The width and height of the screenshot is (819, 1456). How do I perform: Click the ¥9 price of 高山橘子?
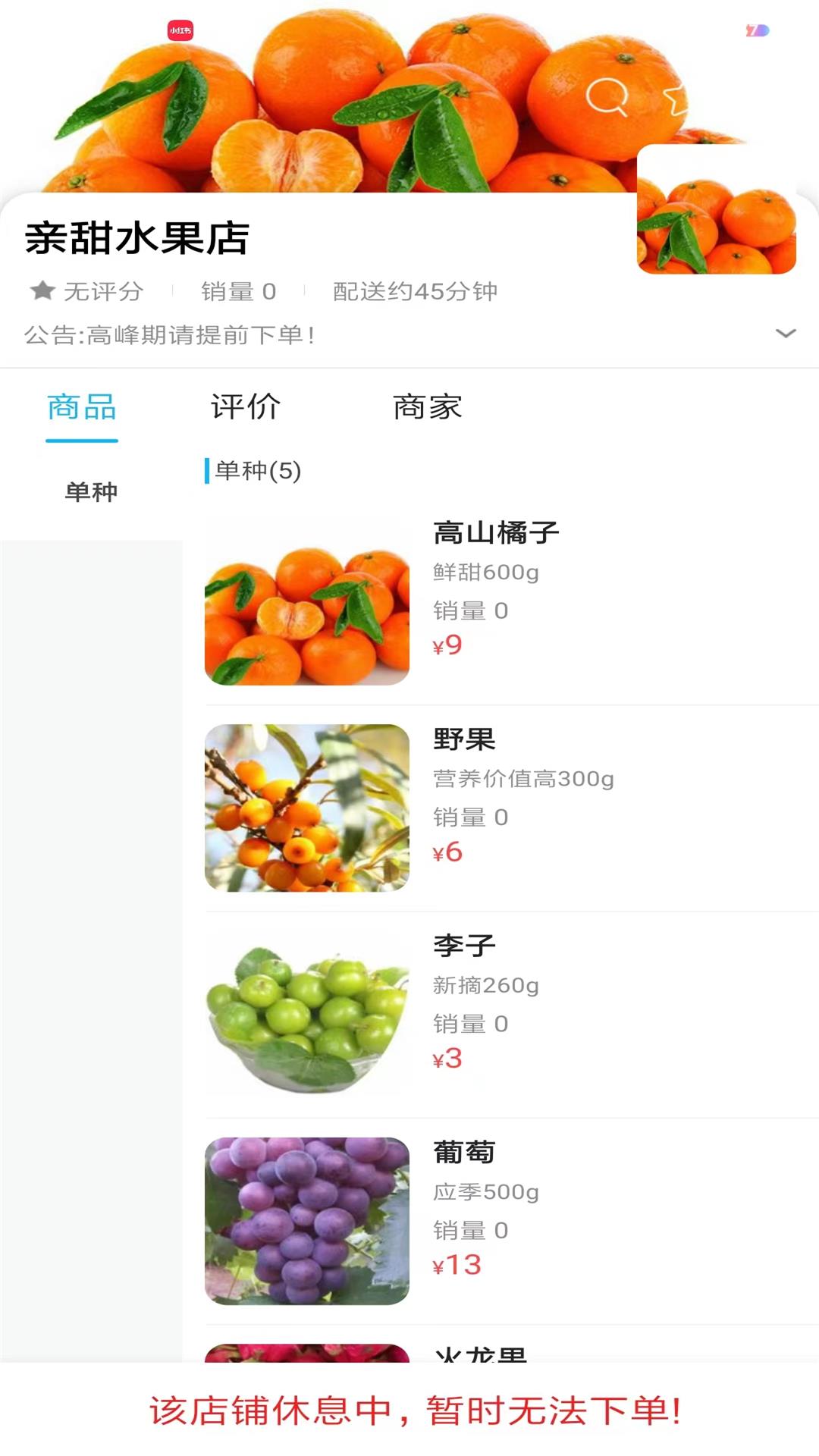pyautogui.click(x=447, y=645)
